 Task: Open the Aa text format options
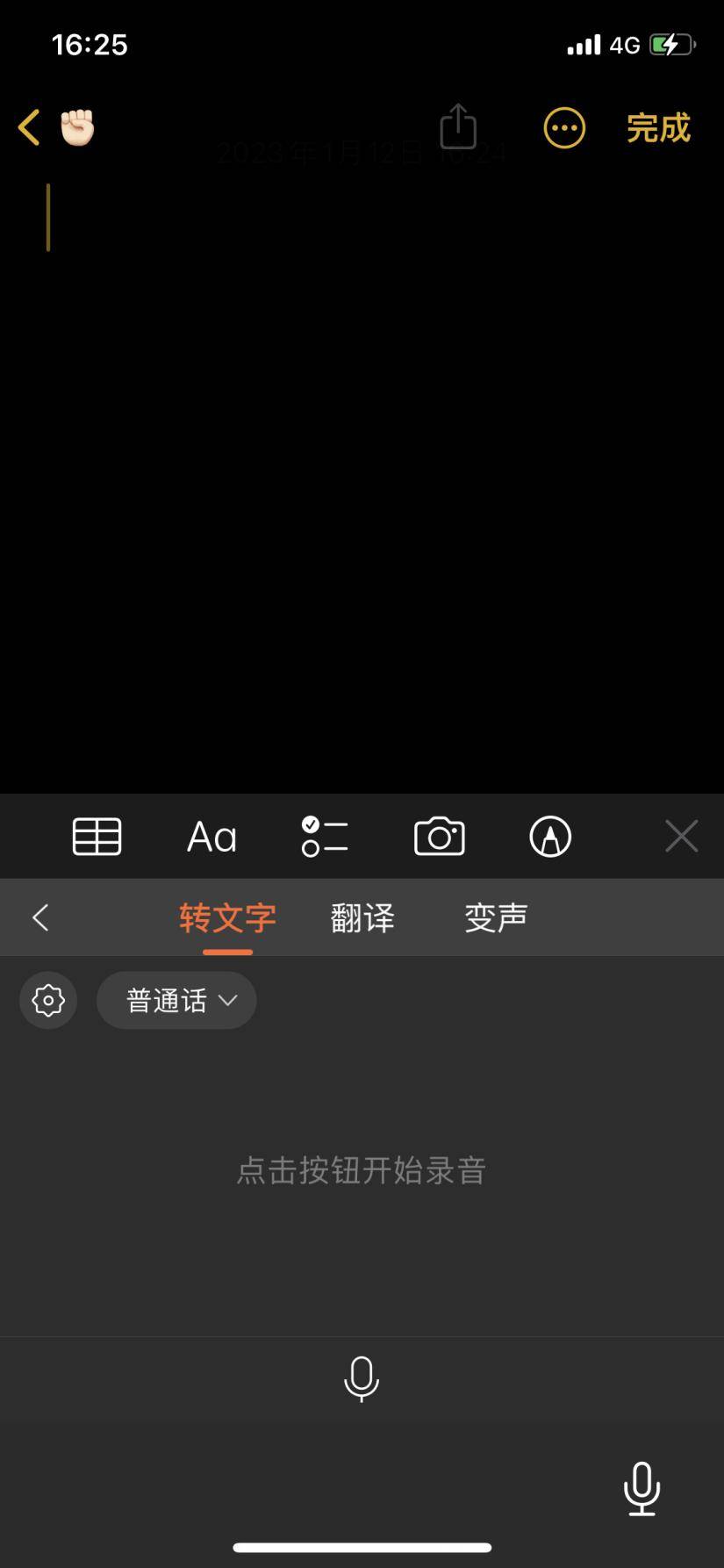(211, 837)
